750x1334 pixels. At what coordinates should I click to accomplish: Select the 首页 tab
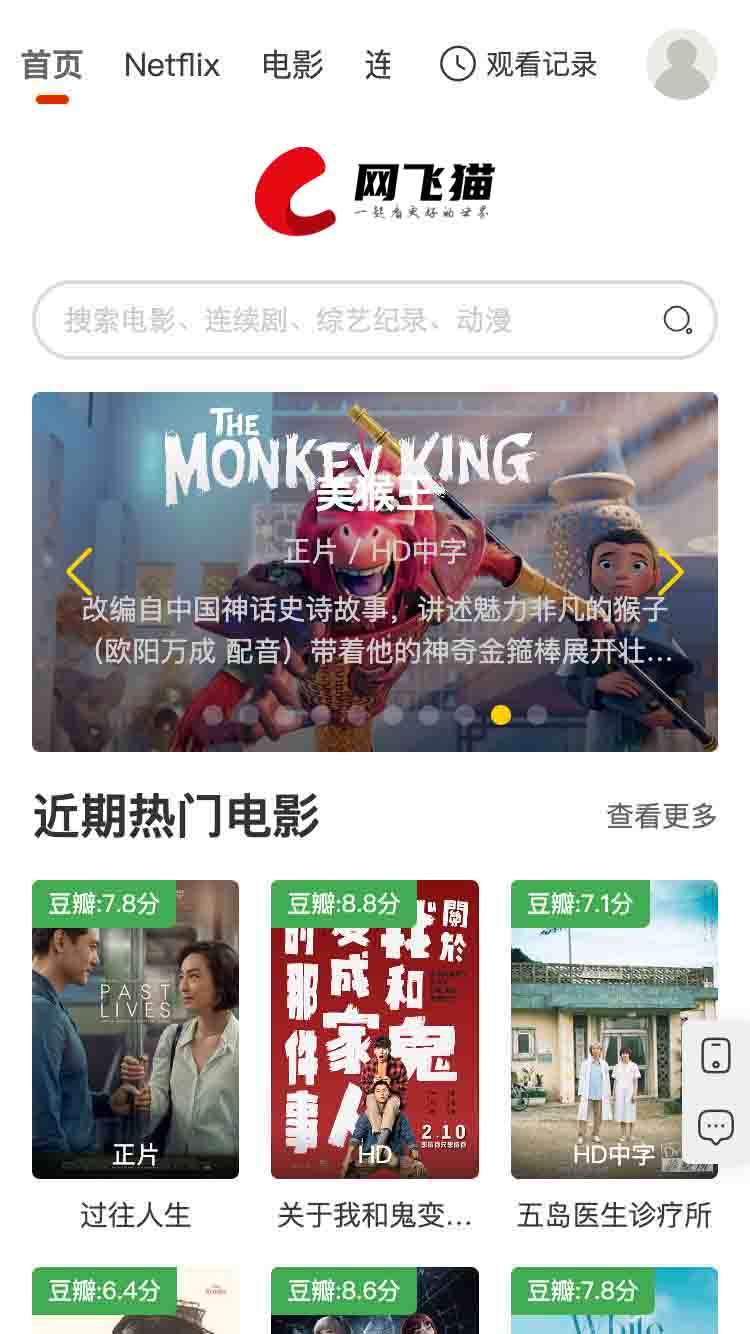(x=52, y=65)
